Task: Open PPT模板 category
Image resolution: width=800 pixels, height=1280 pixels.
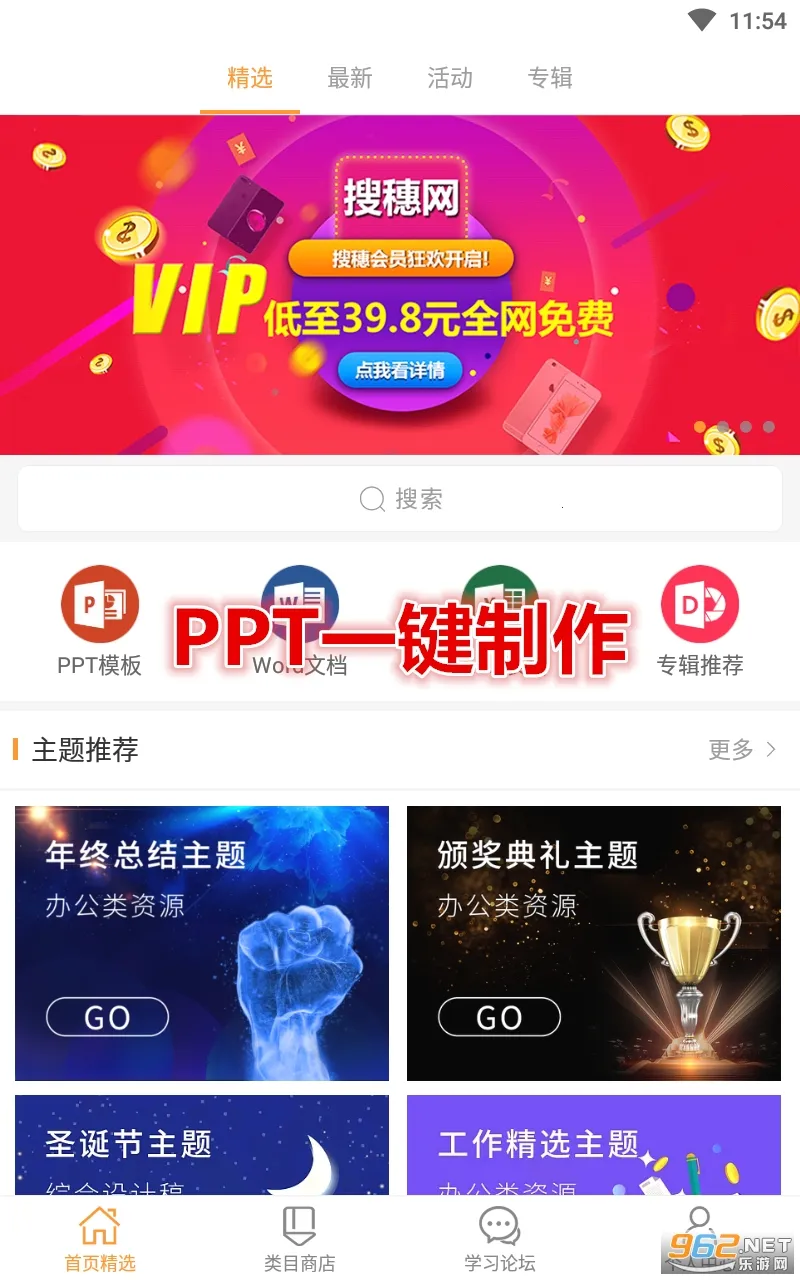Action: (x=99, y=620)
